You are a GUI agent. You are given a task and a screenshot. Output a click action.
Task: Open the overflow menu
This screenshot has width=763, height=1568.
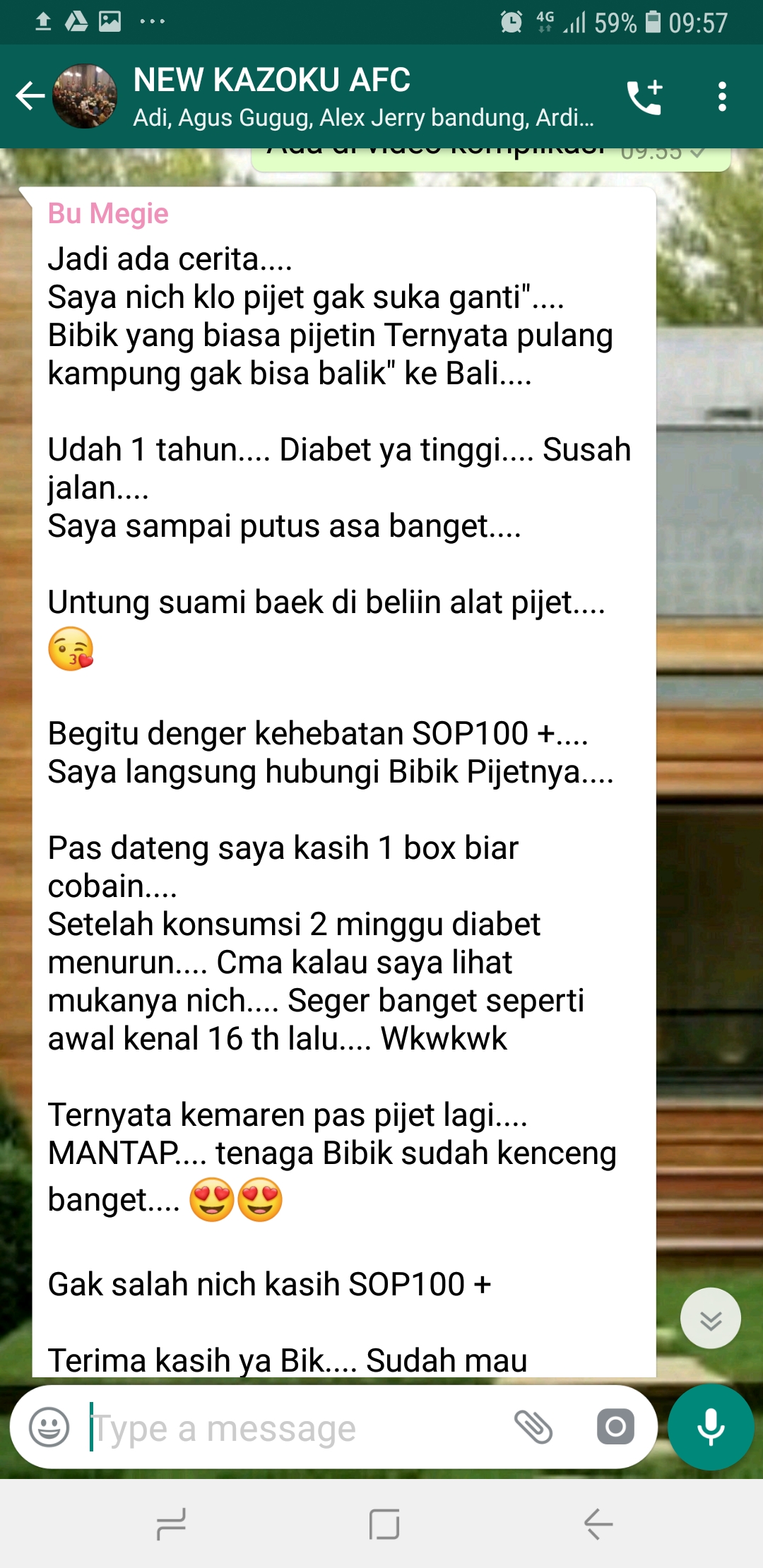point(721,97)
